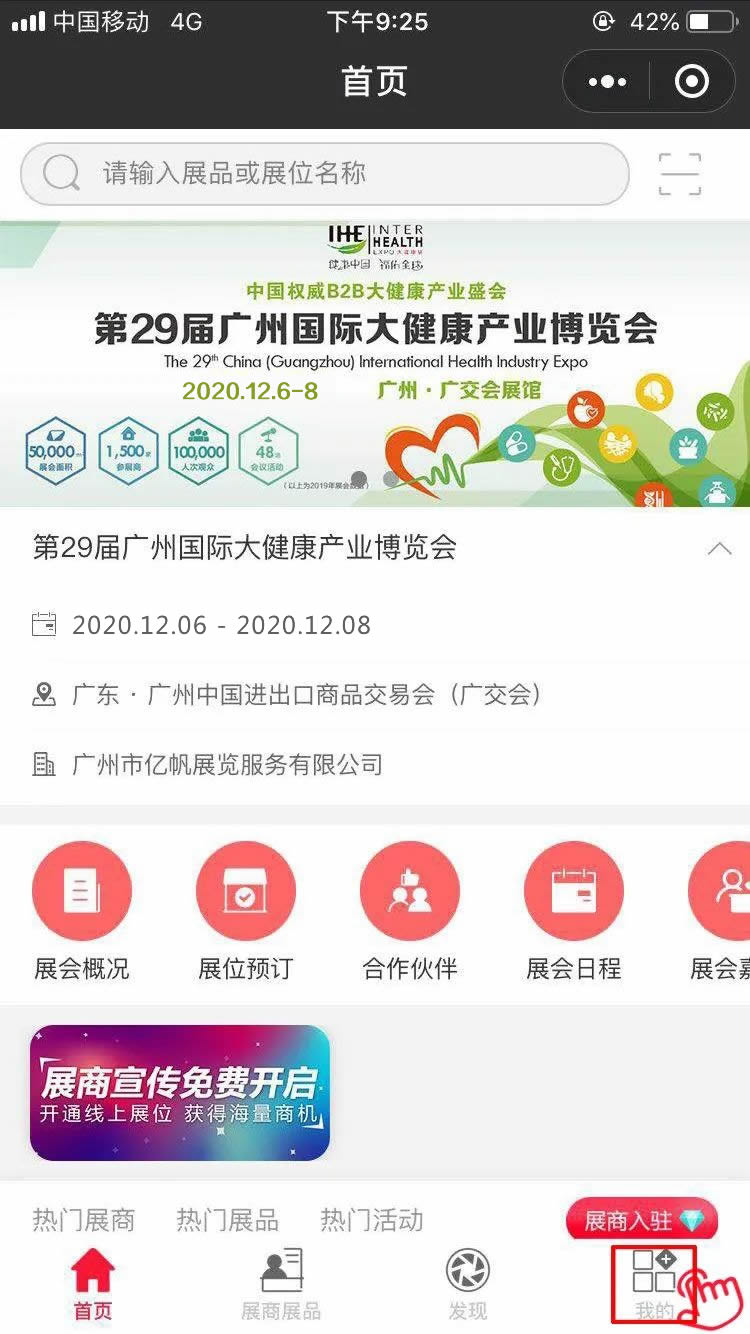Switch to the 发现 discover tab
This screenshot has width=750, height=1334.
click(467, 1285)
